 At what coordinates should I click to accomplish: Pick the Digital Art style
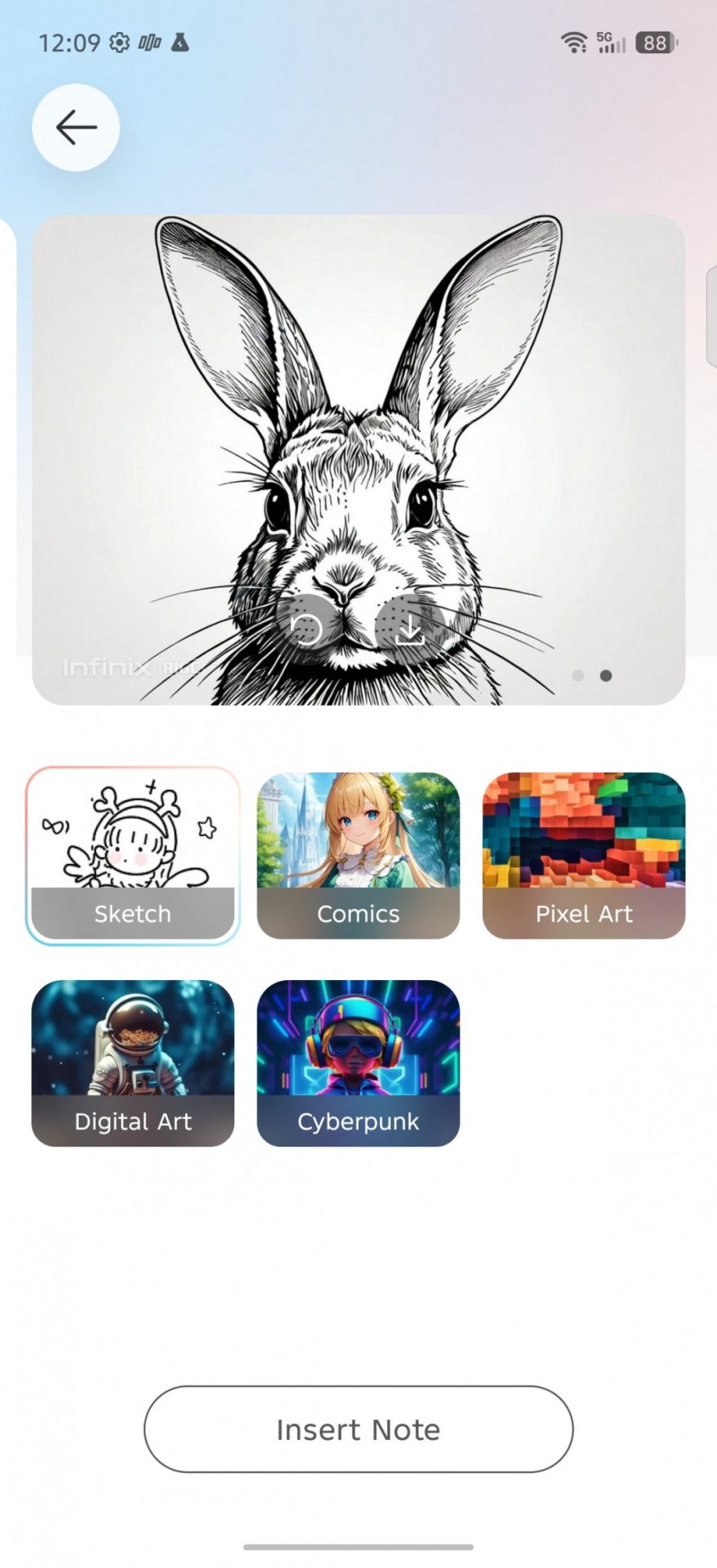pyautogui.click(x=133, y=1063)
